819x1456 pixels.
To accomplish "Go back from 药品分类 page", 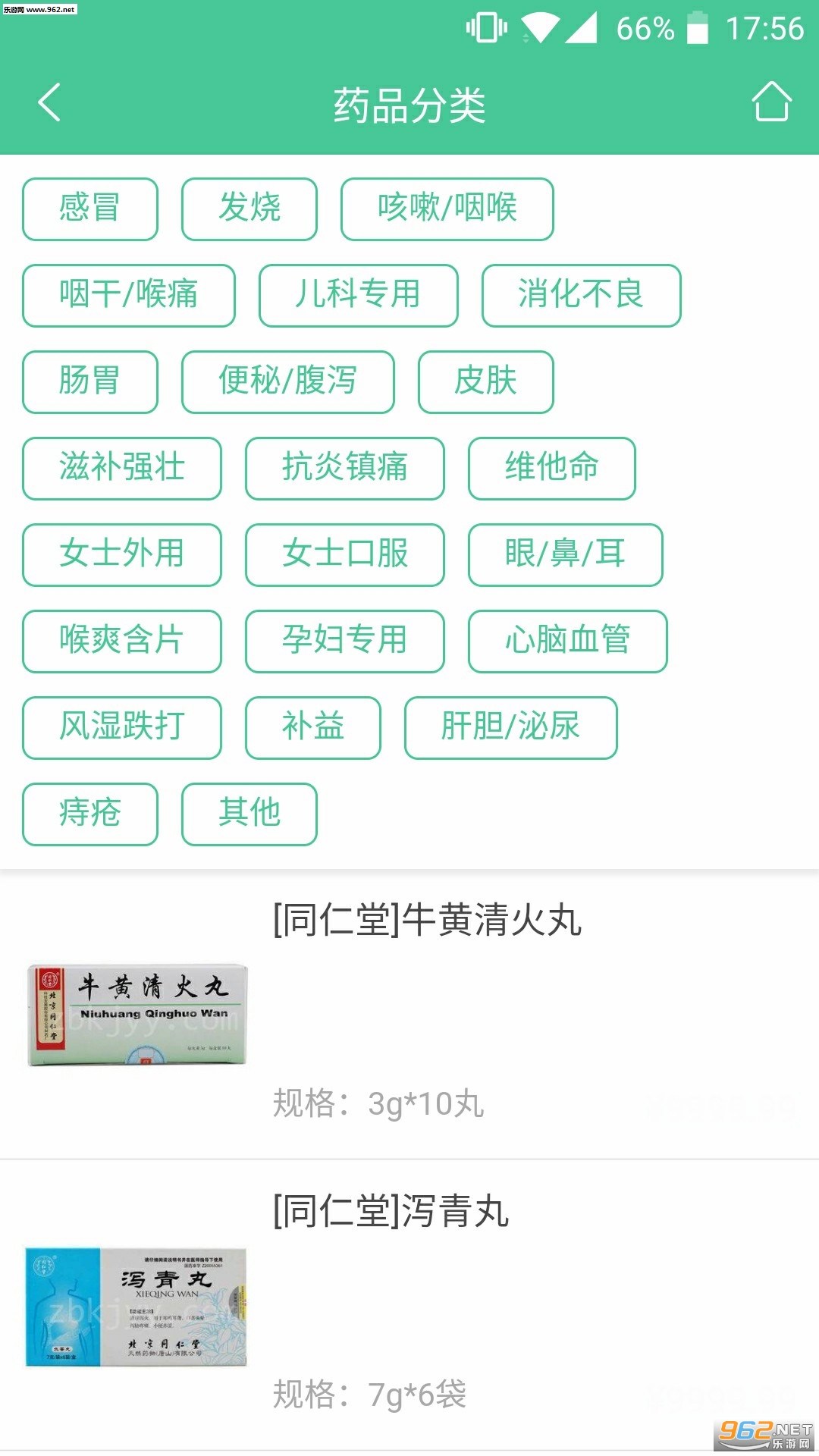I will [49, 102].
